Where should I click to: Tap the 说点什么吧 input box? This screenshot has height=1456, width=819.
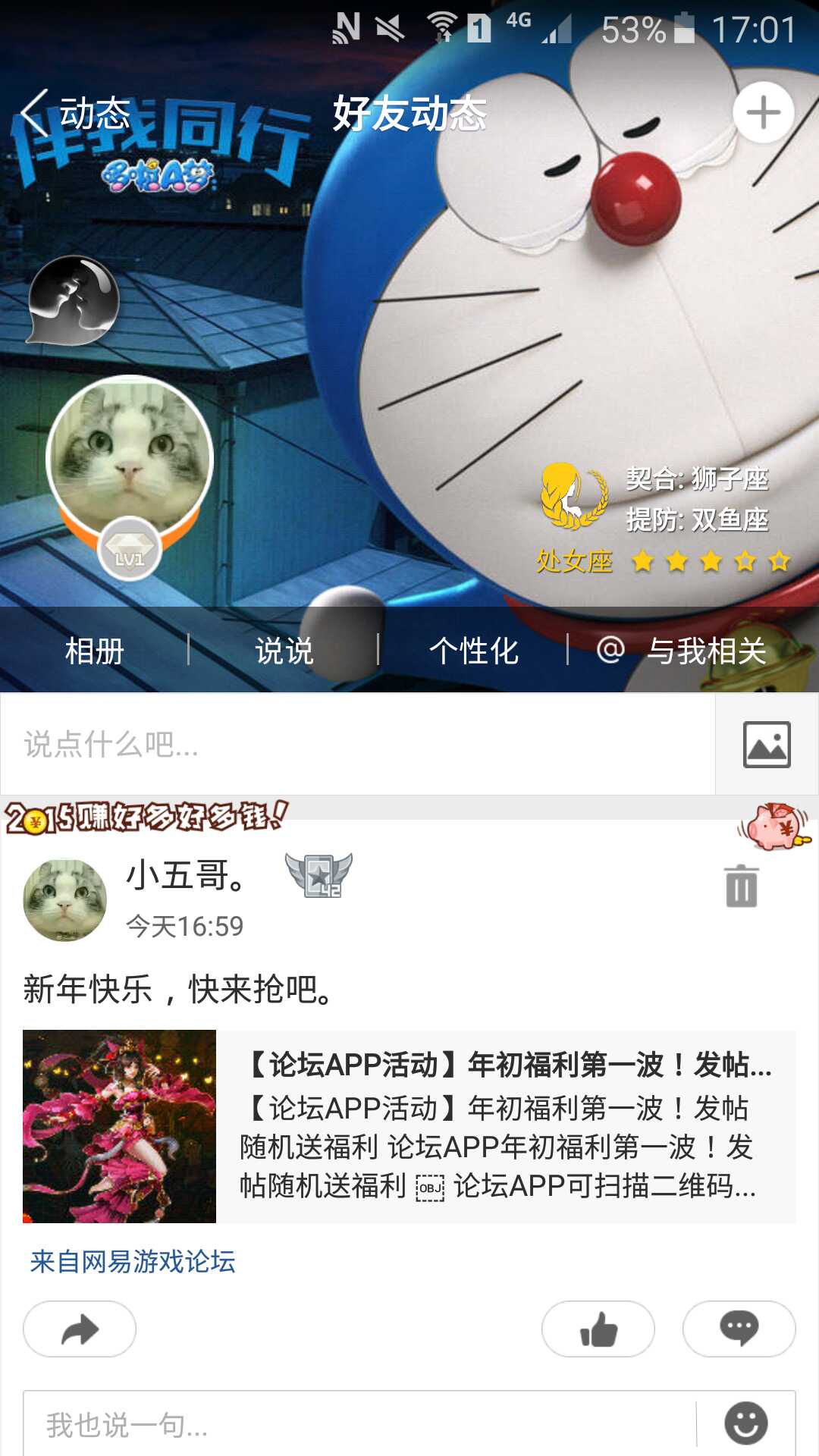(356, 745)
